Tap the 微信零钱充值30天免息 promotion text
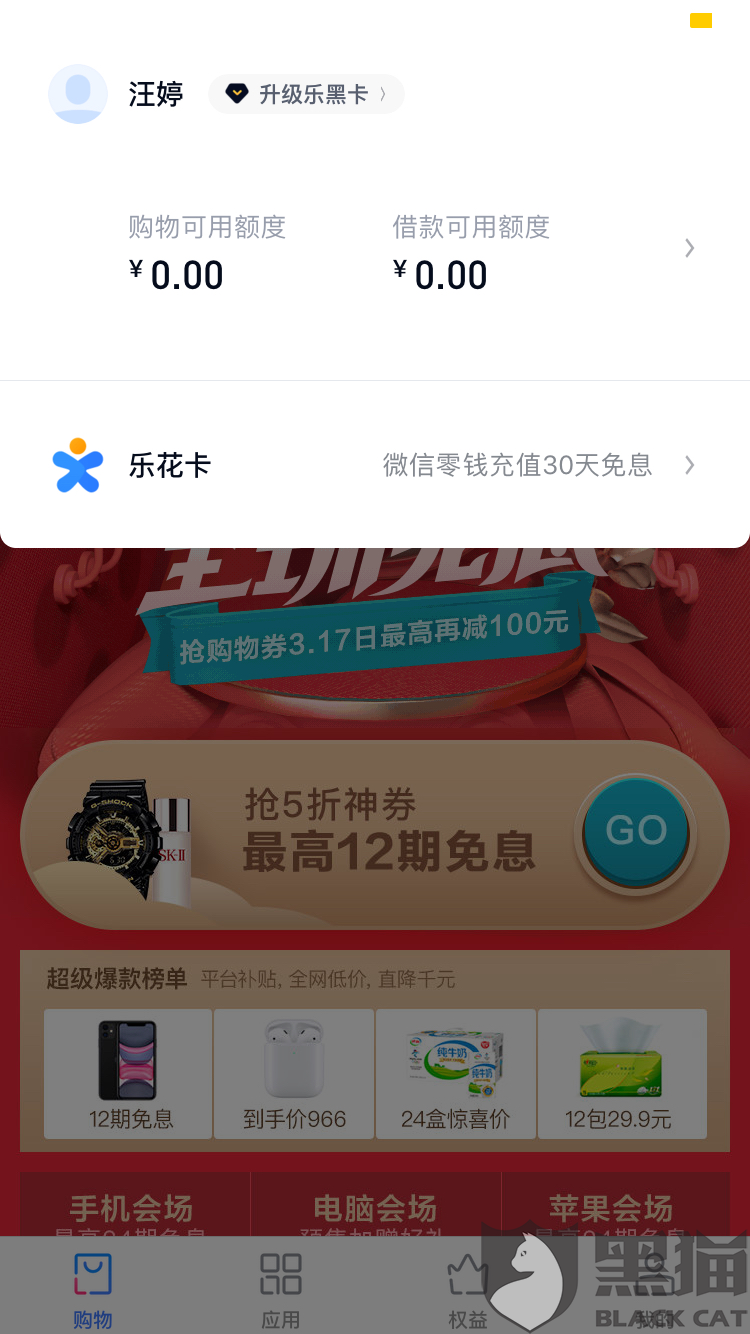750x1334 pixels. [516, 464]
